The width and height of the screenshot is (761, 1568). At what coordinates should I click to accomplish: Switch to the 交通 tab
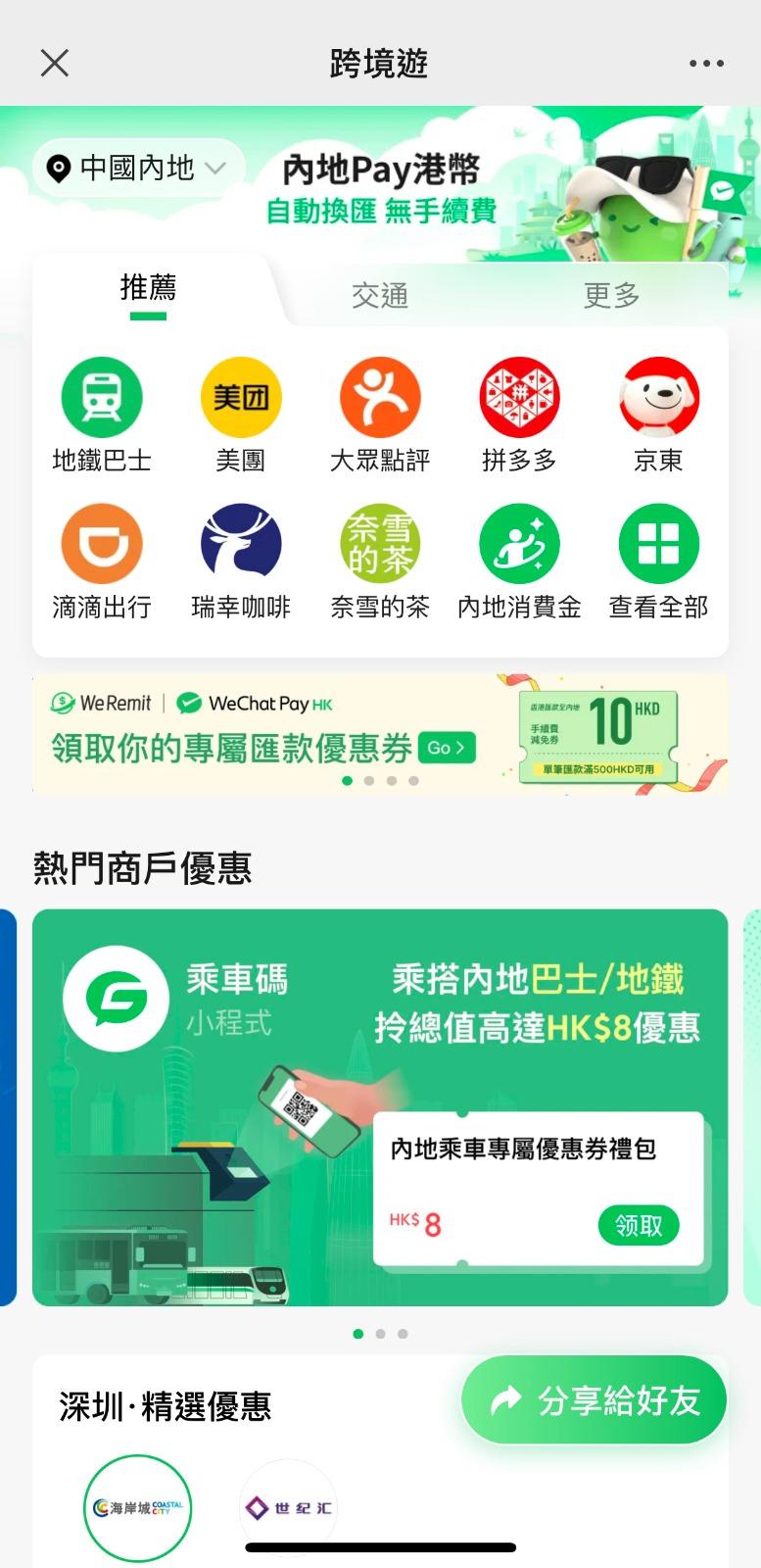[380, 295]
